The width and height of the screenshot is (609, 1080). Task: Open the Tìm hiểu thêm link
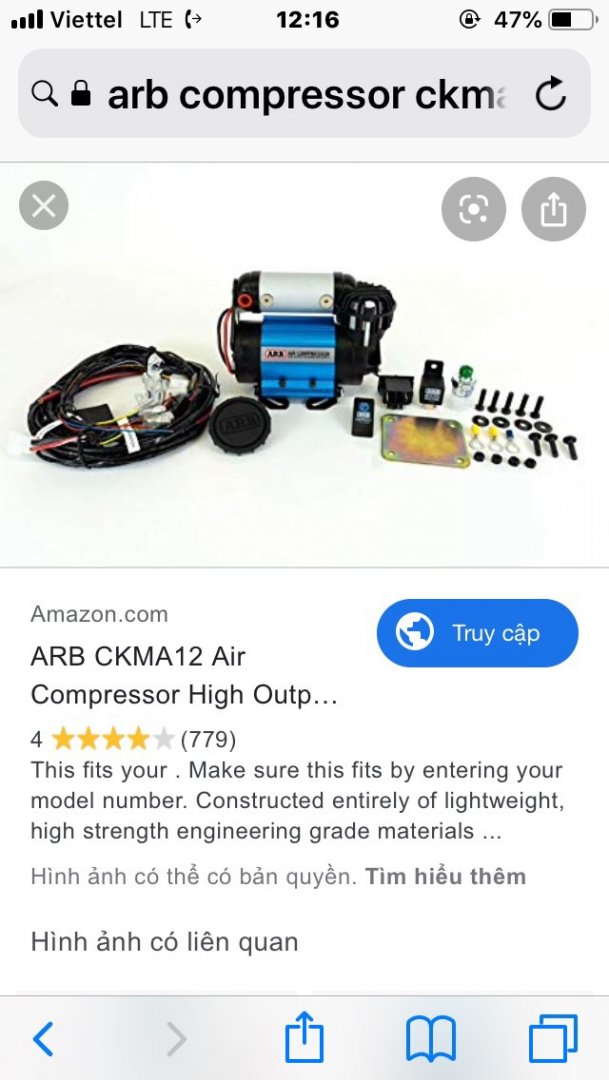(x=445, y=877)
